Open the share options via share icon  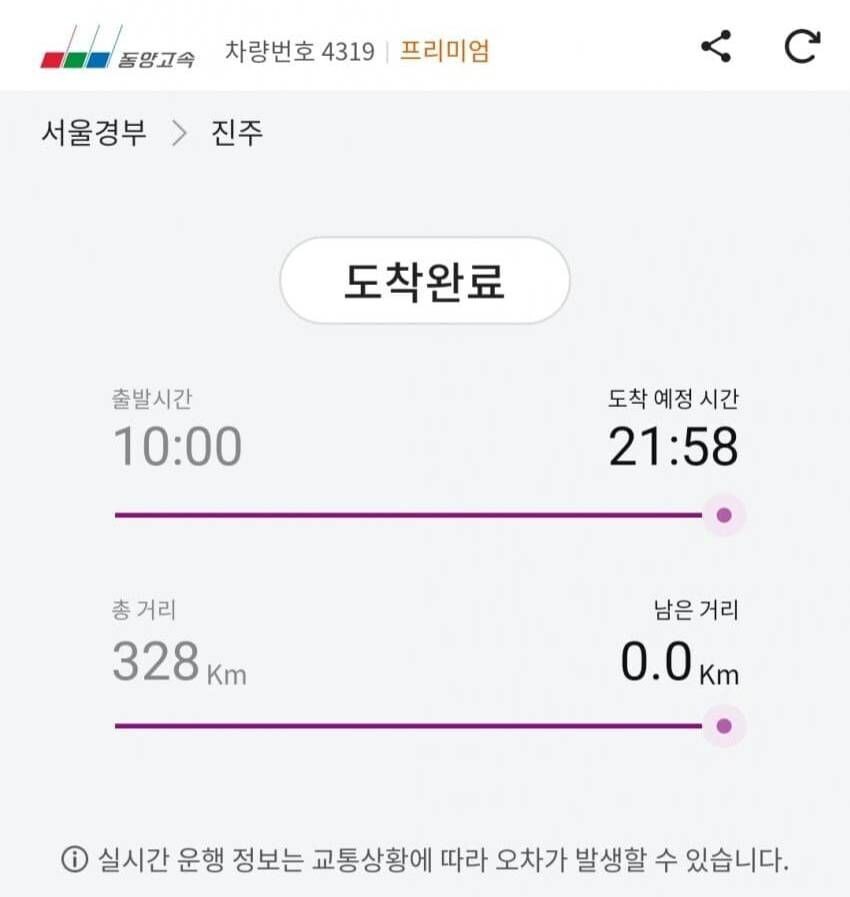coord(714,48)
